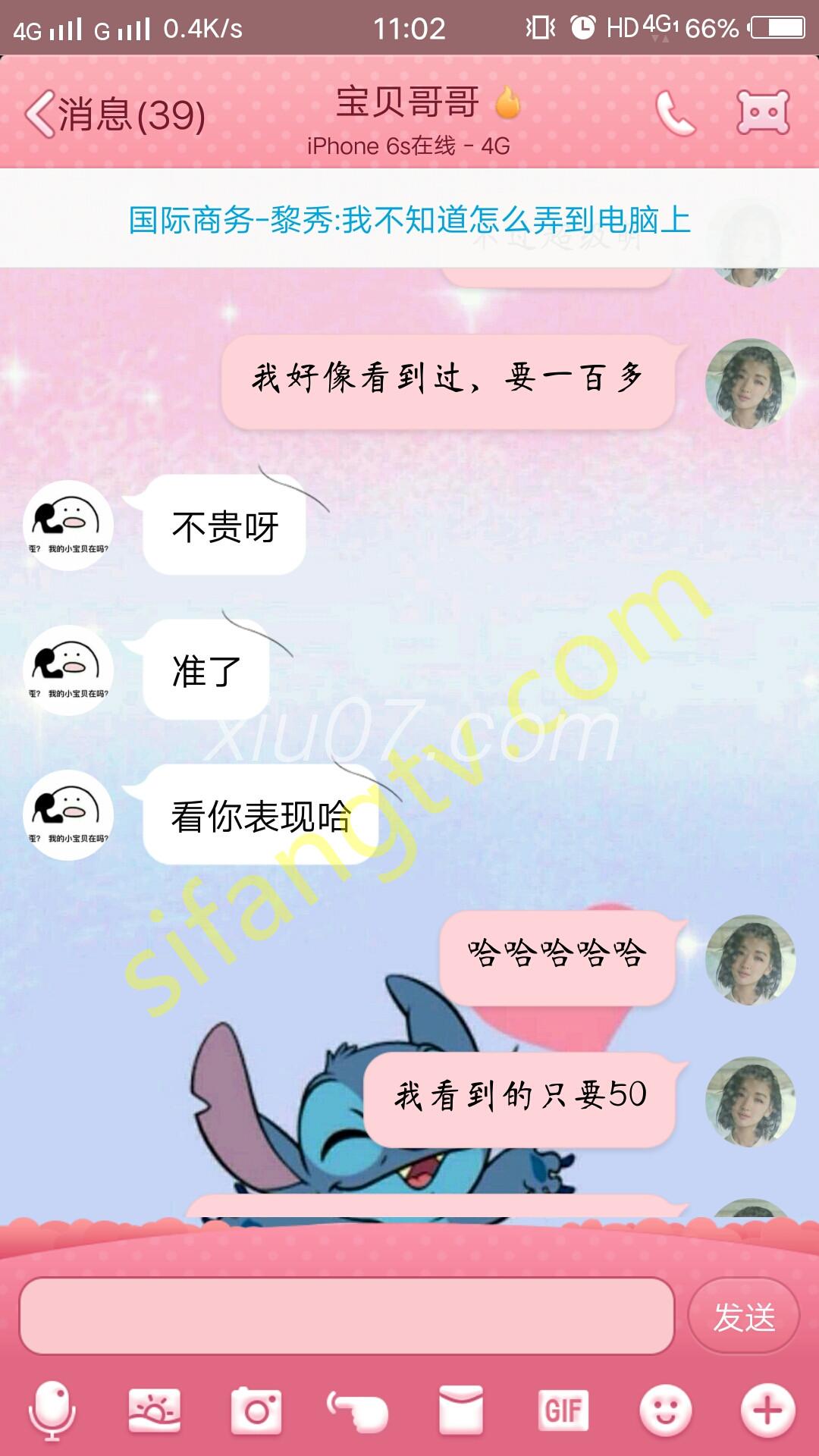Tap the 发送 send button
Screen dimensions: 819x1456
(x=743, y=1316)
